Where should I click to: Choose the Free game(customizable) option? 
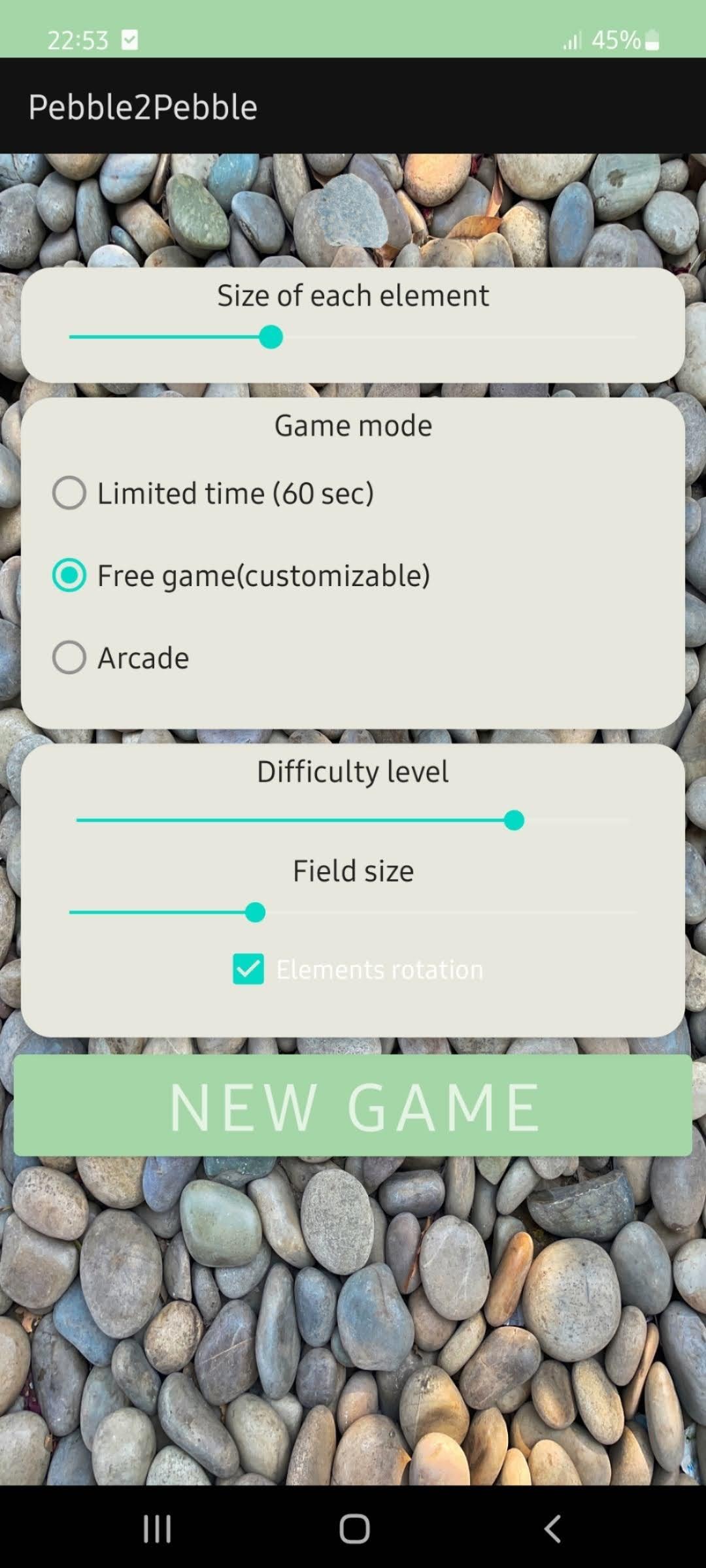[241, 576]
